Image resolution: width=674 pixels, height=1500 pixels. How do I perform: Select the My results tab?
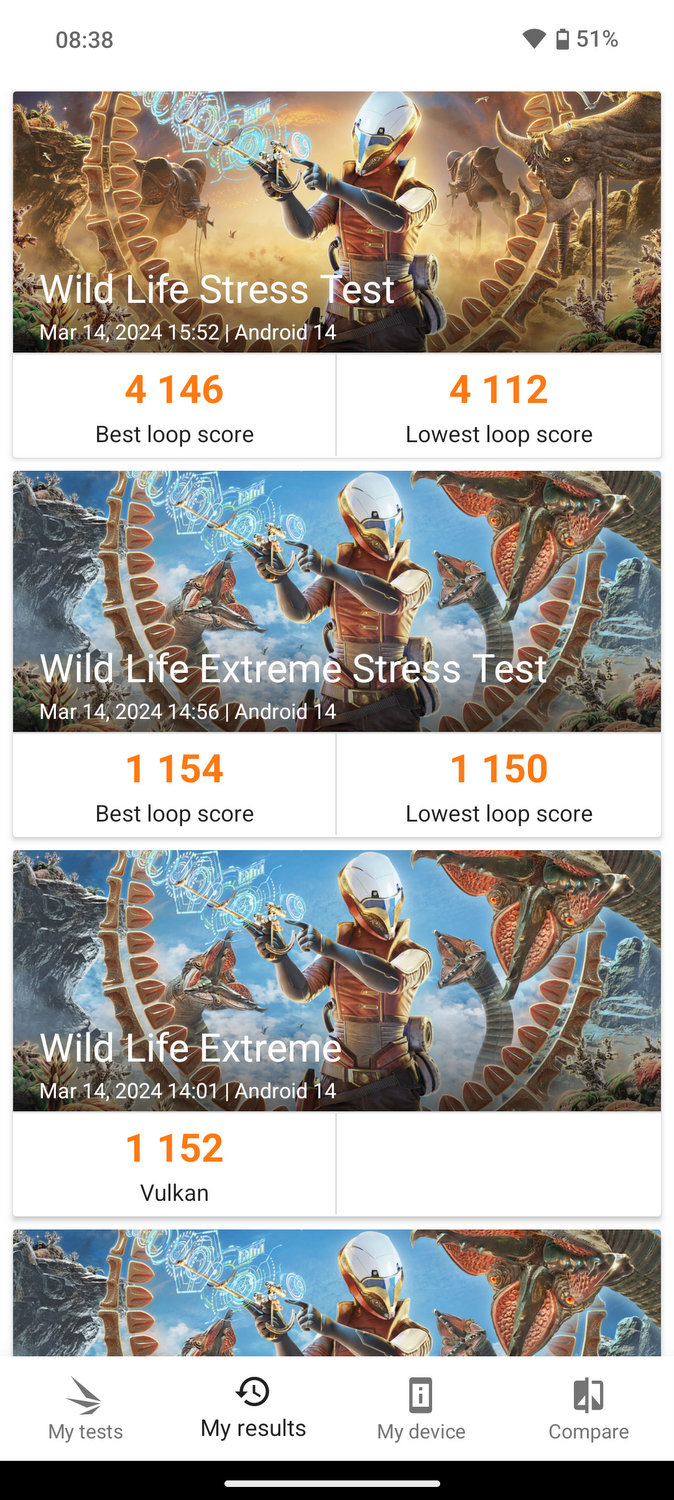click(253, 1408)
